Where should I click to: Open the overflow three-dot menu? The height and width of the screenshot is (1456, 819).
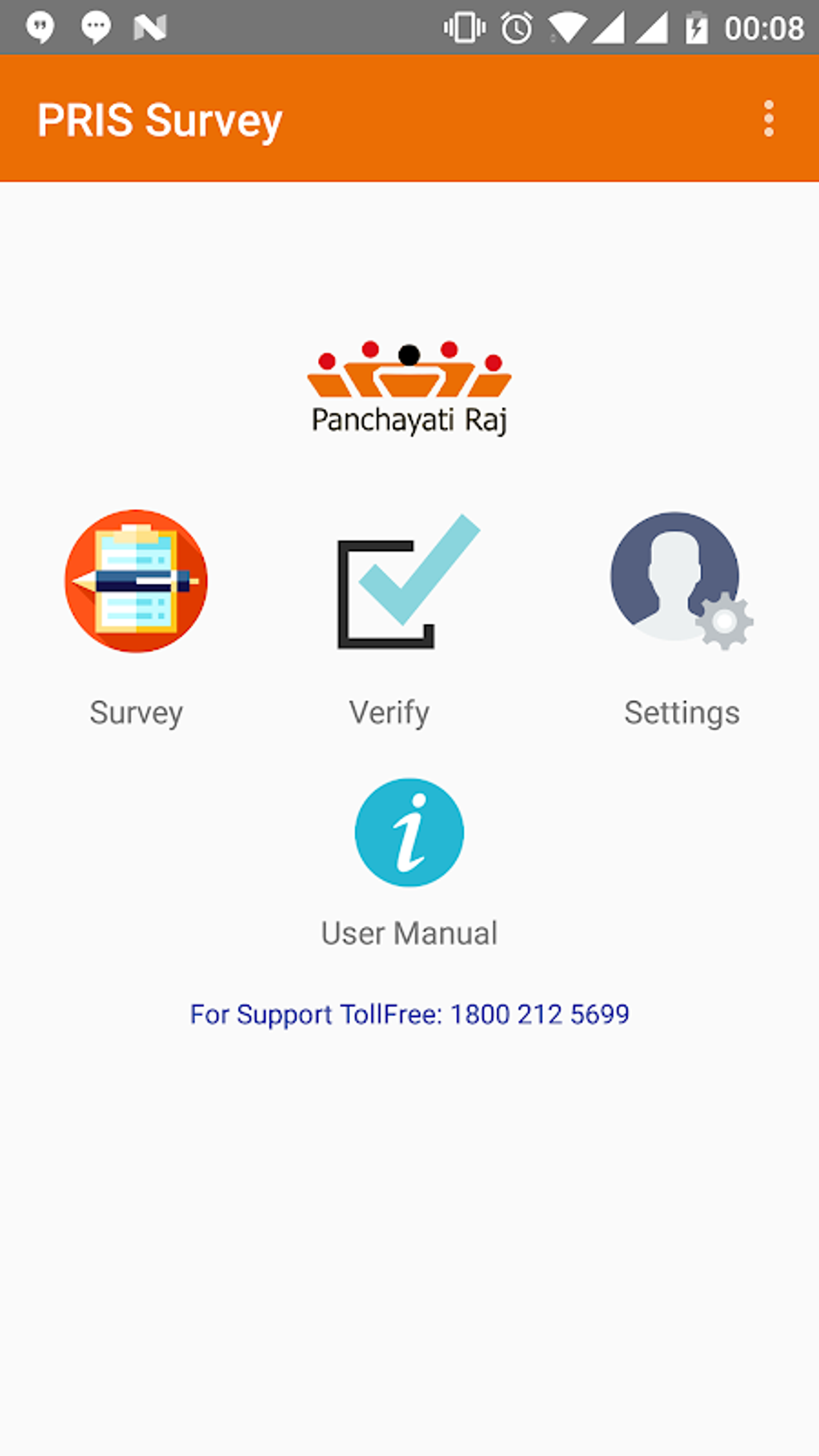point(768,119)
